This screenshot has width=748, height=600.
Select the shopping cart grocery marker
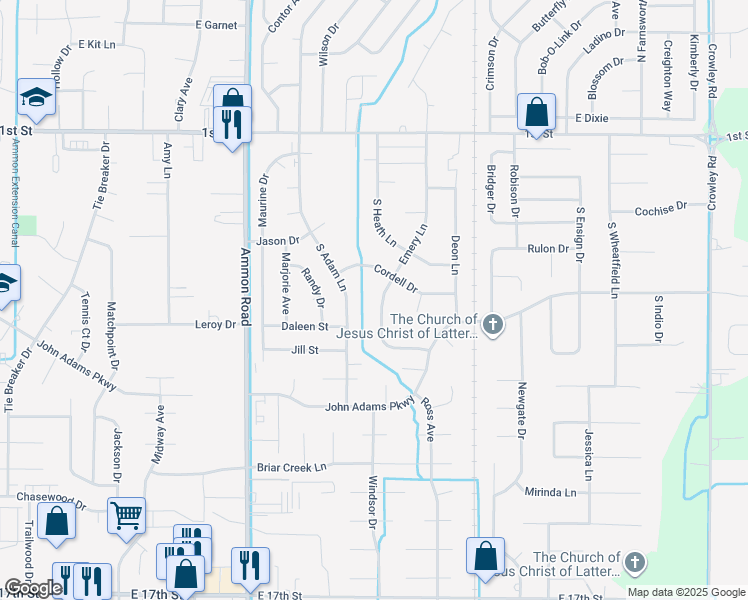pos(126,517)
